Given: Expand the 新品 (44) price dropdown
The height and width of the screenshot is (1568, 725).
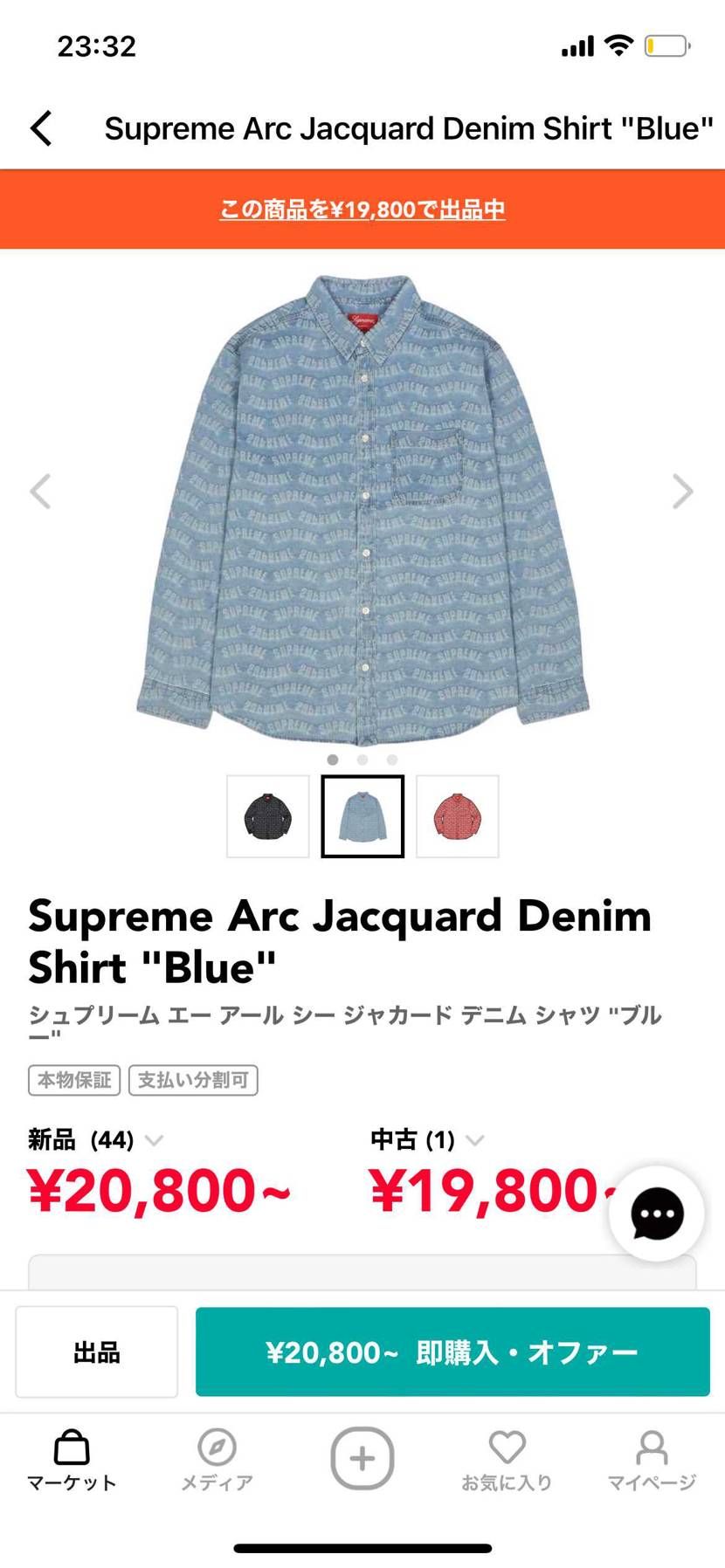Looking at the screenshot, I should (x=155, y=1139).
